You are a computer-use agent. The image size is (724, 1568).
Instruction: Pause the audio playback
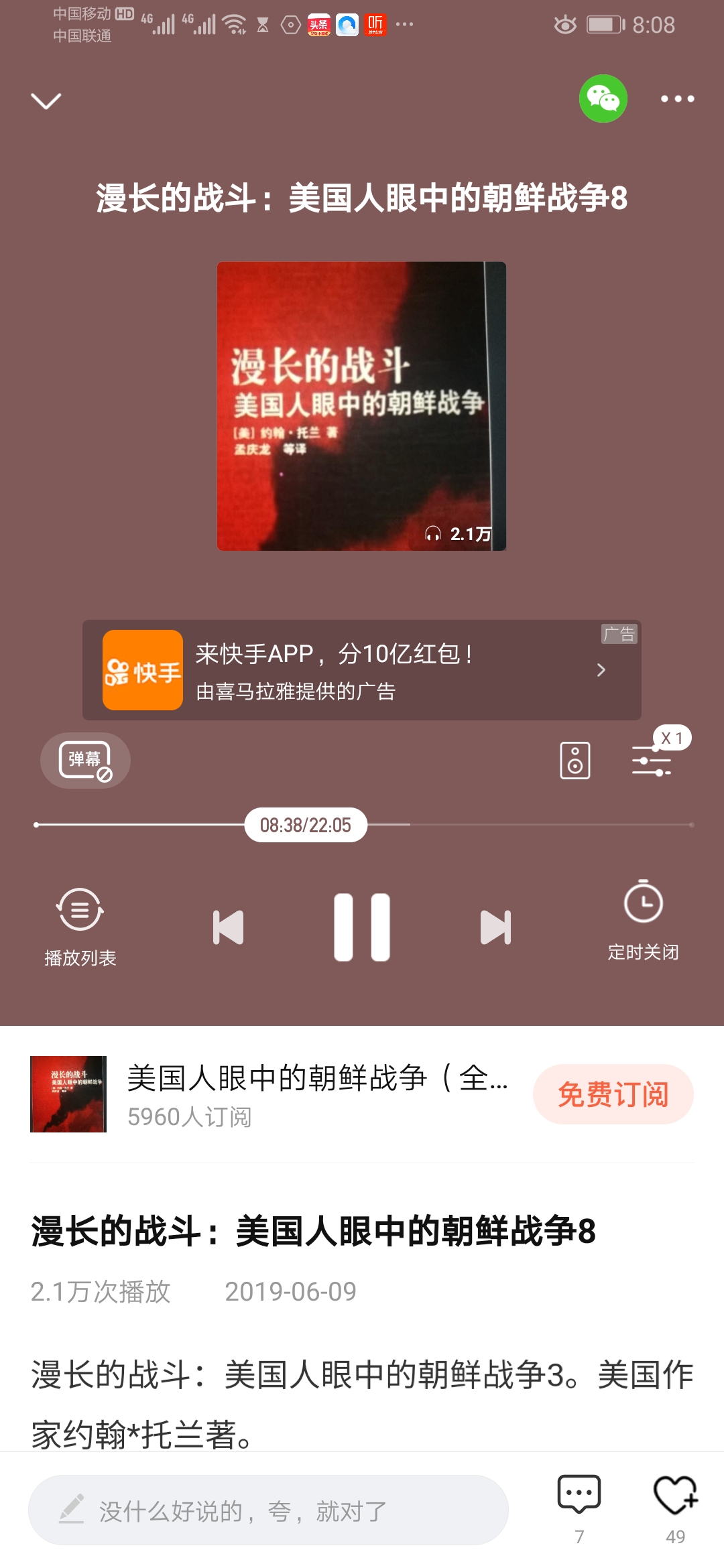(362, 927)
